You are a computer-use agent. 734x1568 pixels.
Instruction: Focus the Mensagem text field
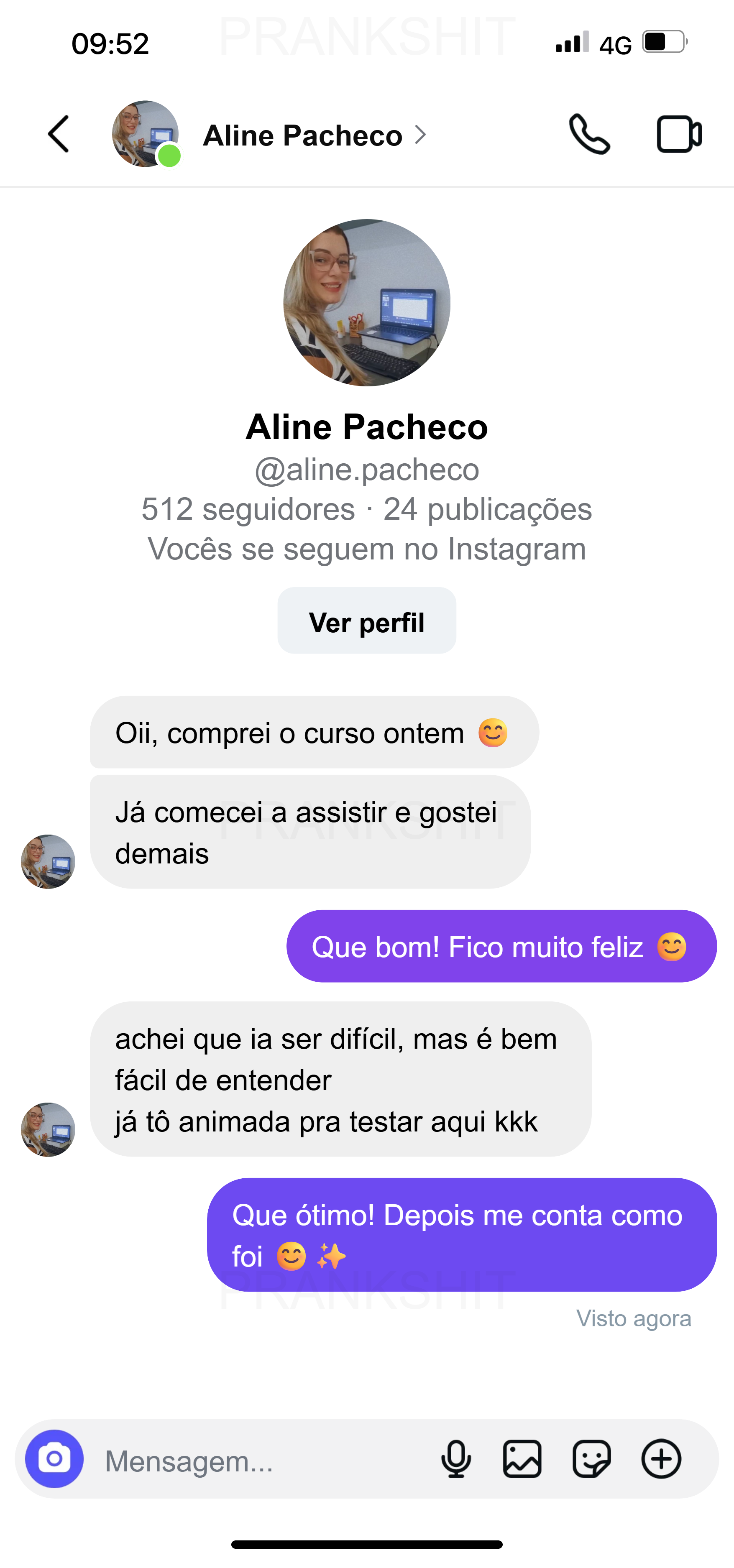(x=256, y=1460)
